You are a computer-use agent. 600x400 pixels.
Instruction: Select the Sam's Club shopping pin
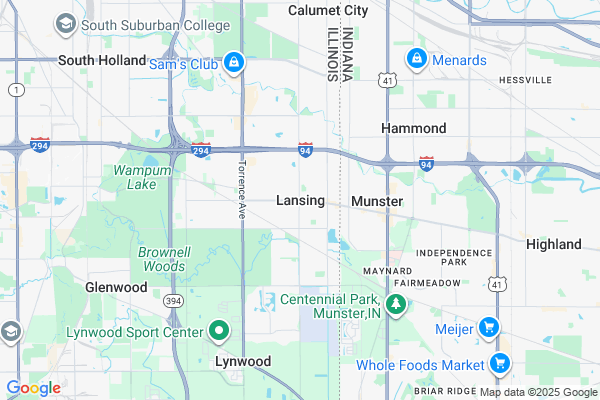click(x=233, y=63)
